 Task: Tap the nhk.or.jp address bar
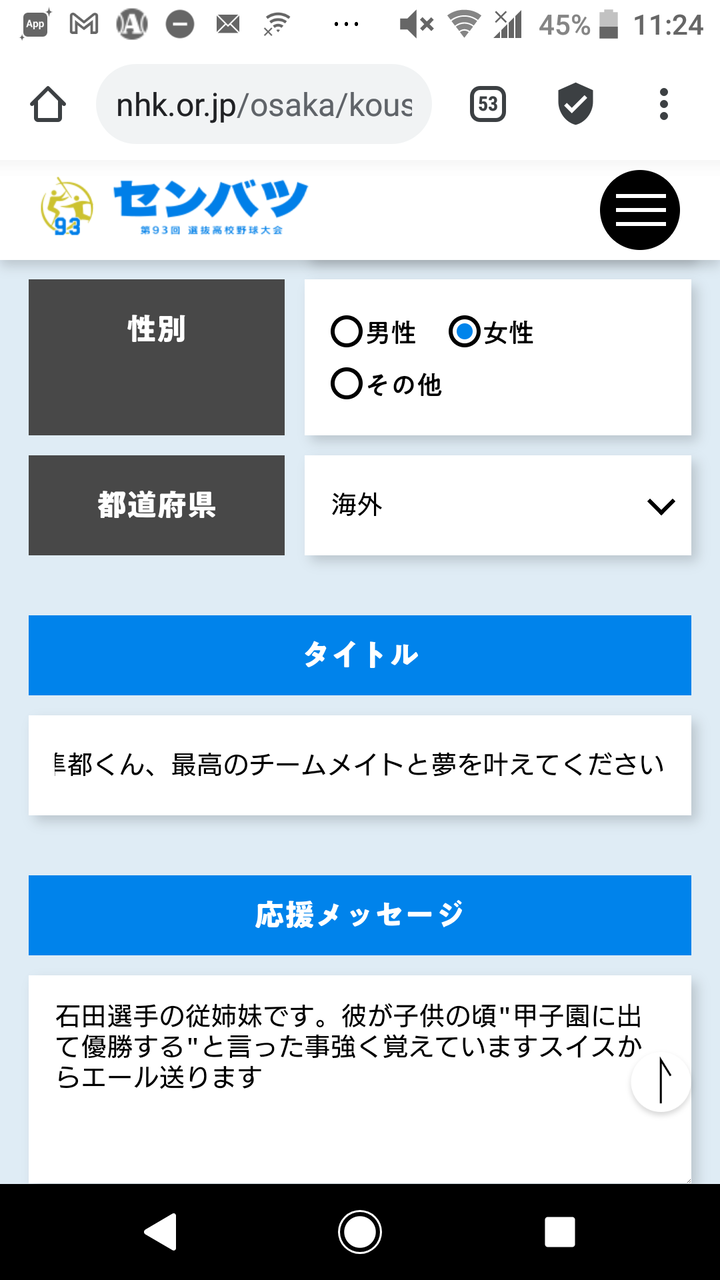[264, 104]
